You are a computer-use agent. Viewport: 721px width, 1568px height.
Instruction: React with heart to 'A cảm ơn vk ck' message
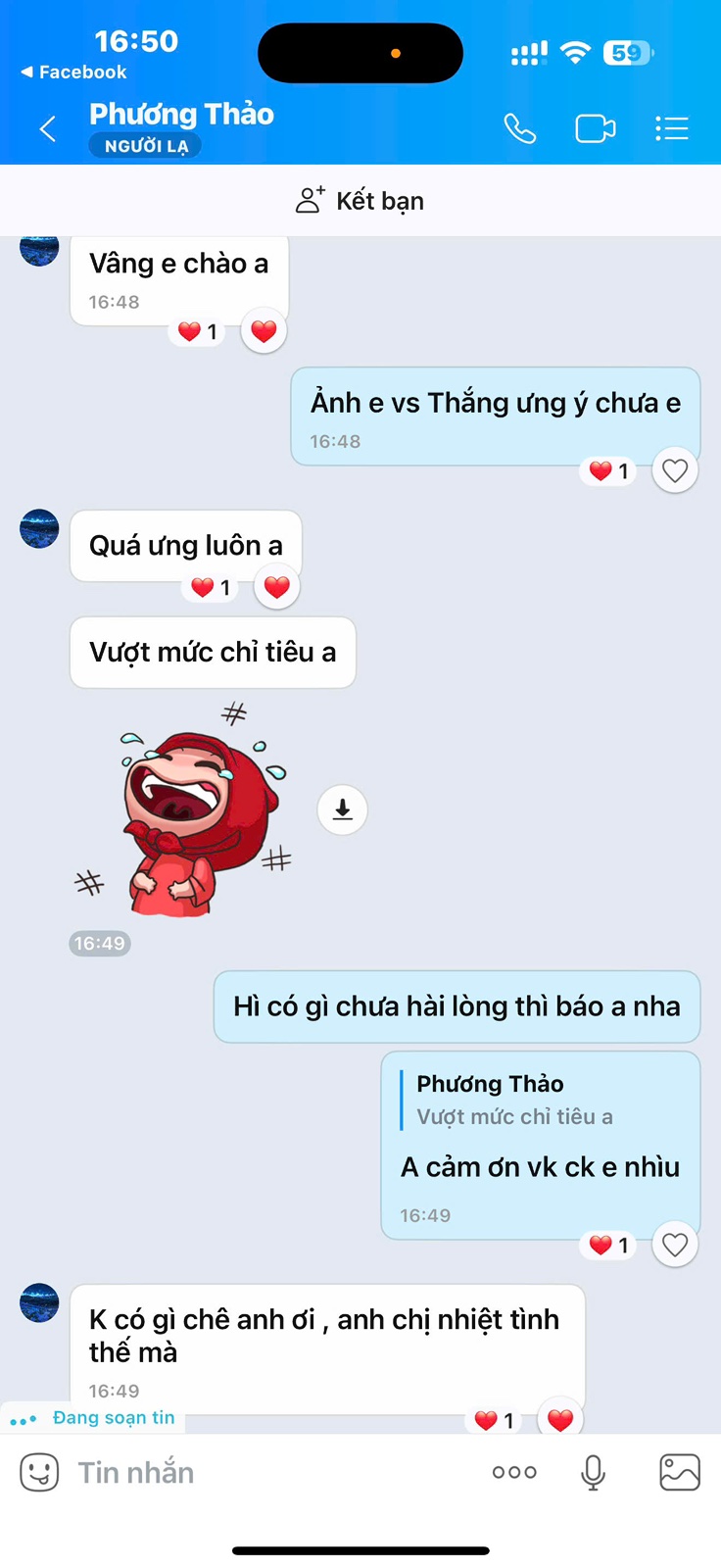tap(674, 1245)
